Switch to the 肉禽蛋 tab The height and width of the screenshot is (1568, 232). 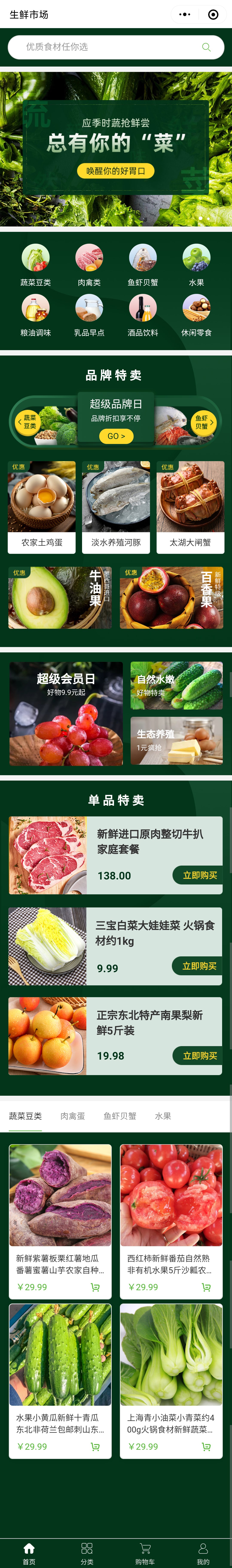(72, 1116)
